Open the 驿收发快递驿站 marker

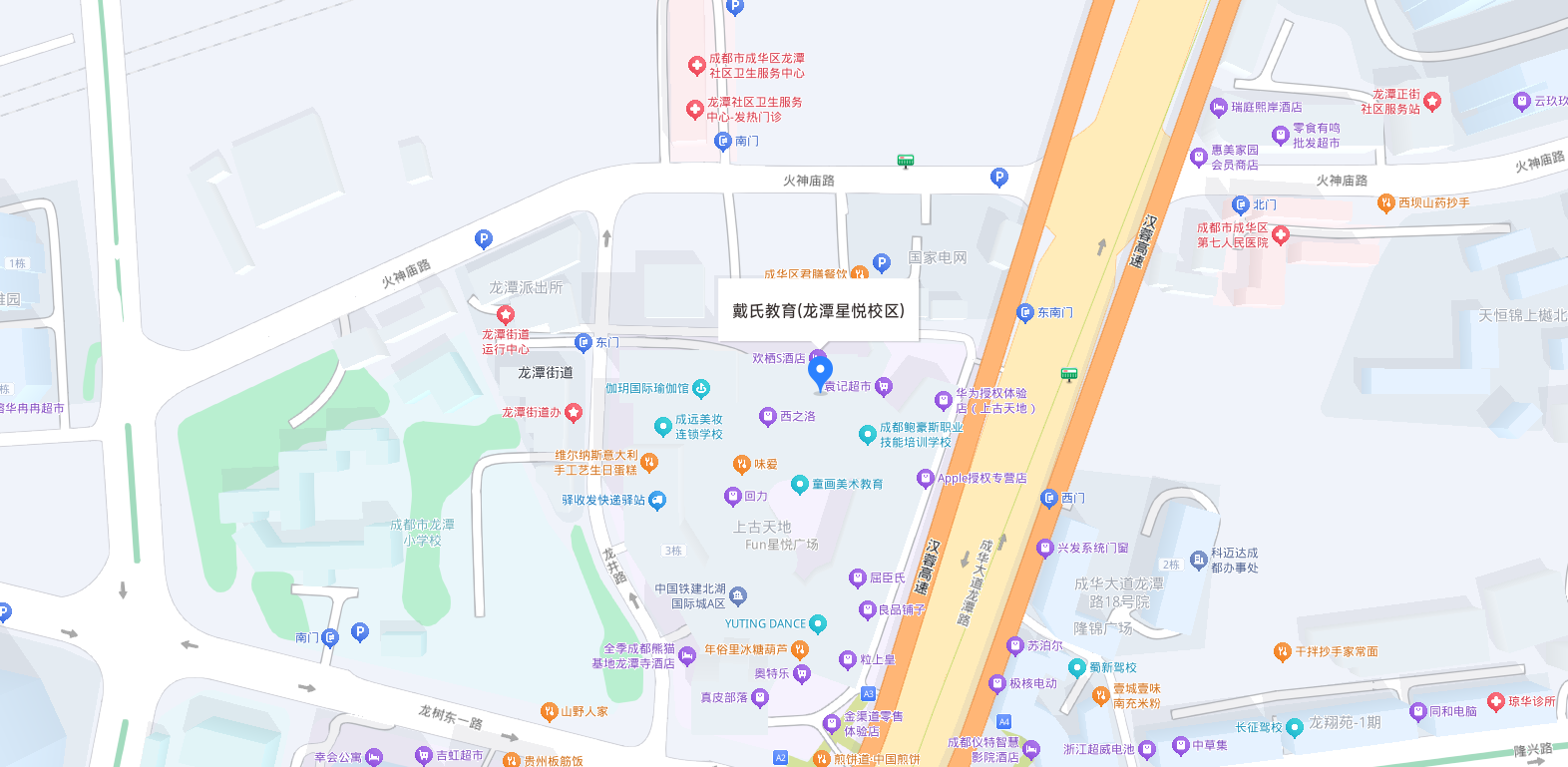(656, 501)
